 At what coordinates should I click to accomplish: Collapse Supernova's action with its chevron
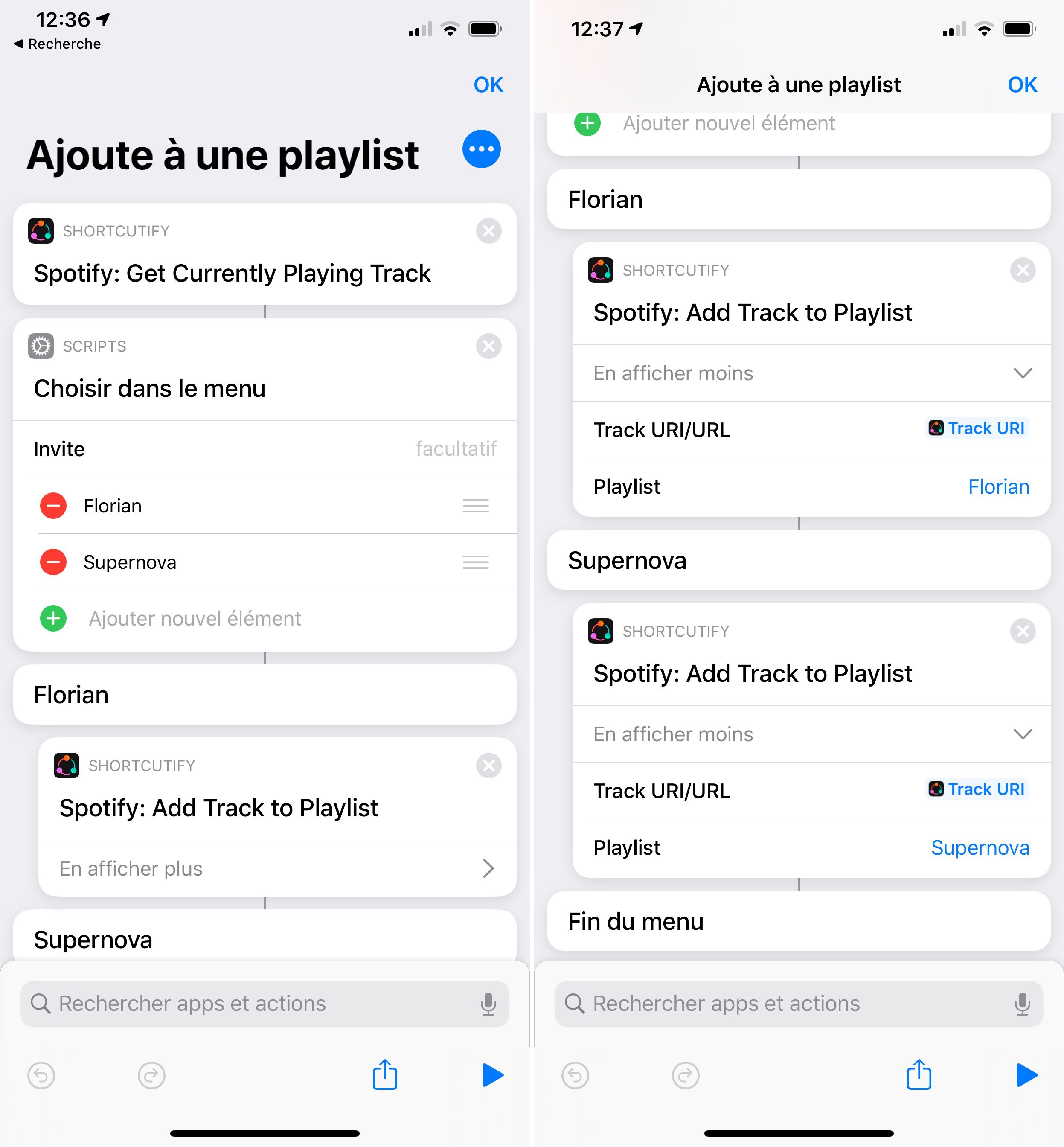1023,734
